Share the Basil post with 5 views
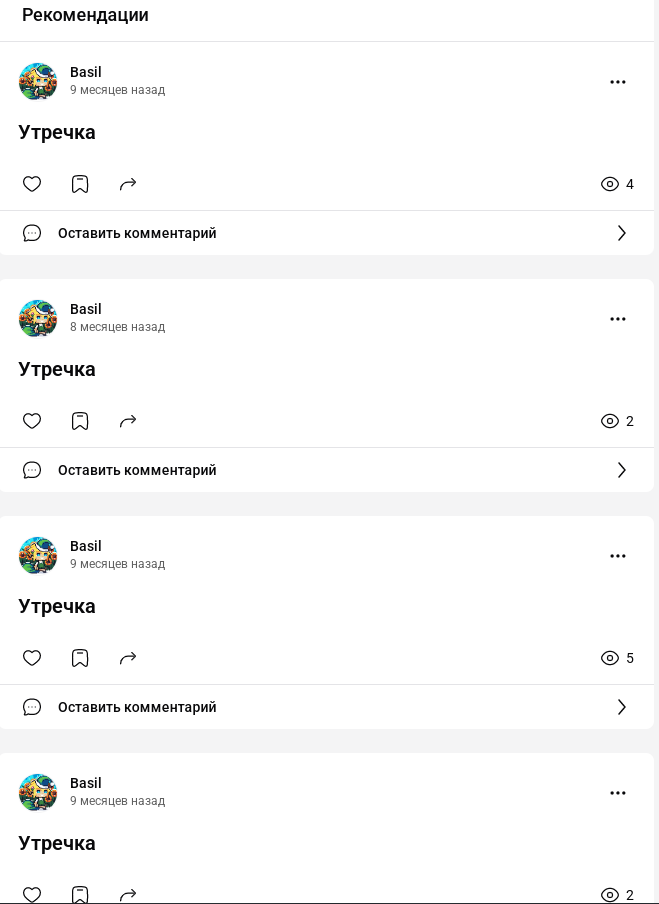Viewport: 659px width, 904px height. tap(128, 658)
